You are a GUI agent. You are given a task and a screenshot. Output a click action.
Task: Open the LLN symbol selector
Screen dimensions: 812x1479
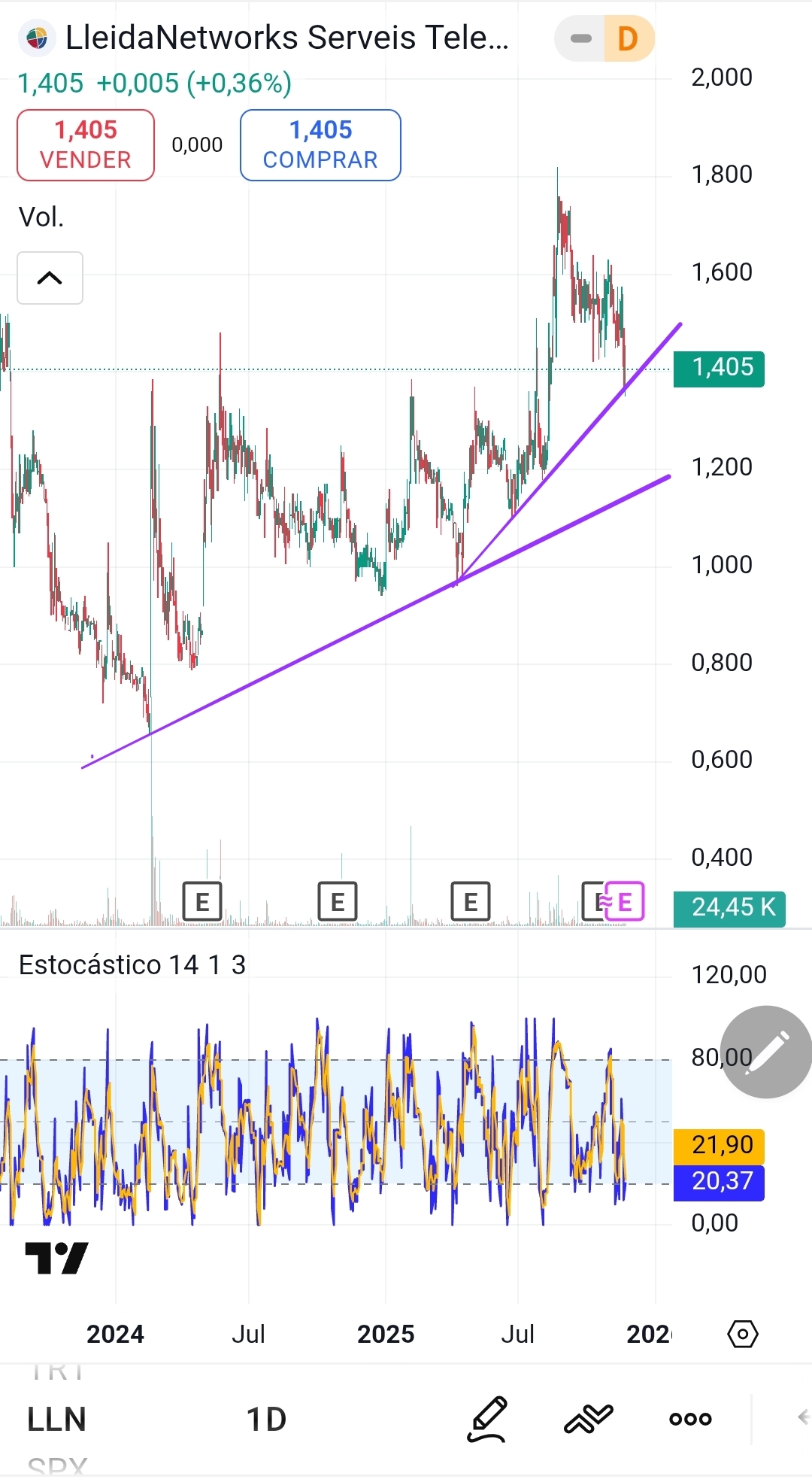[56, 1420]
